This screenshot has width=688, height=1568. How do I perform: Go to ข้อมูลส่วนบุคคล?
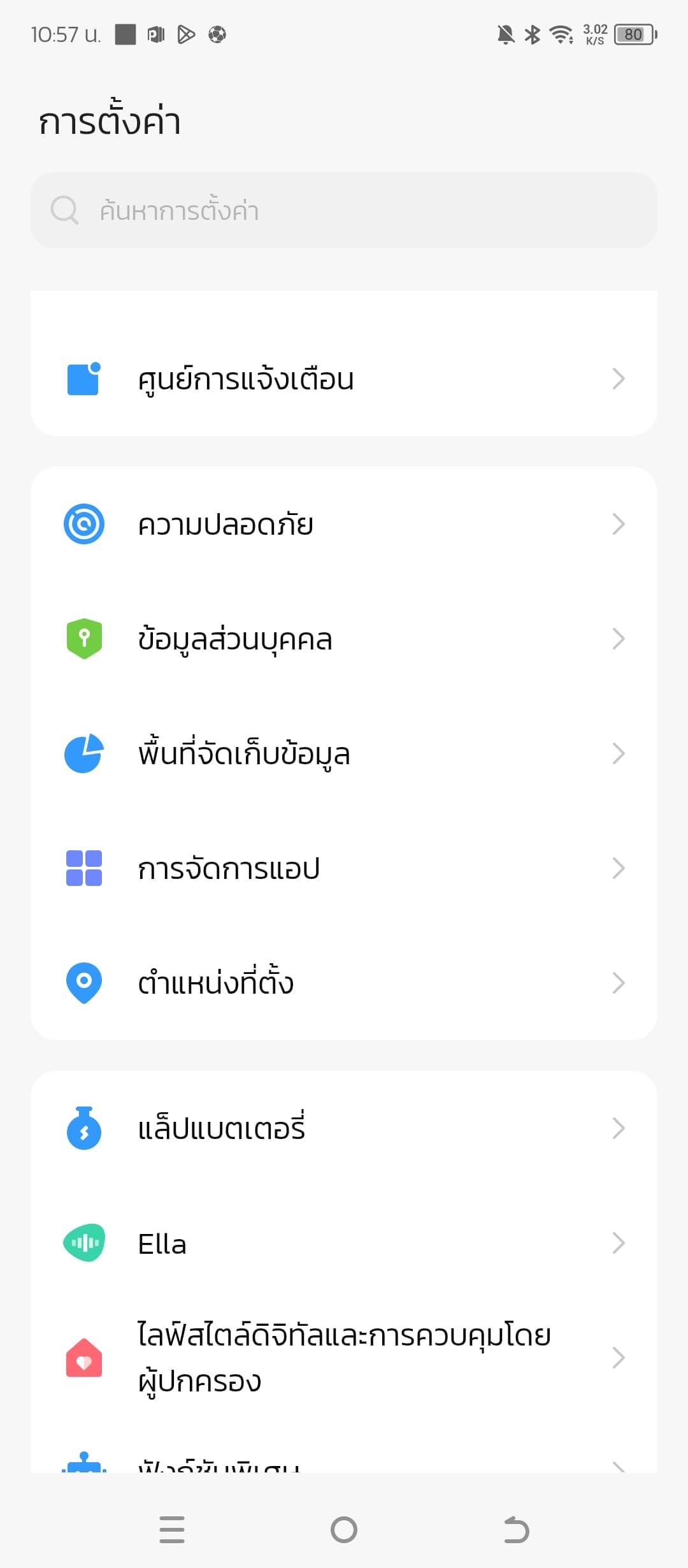[344, 639]
